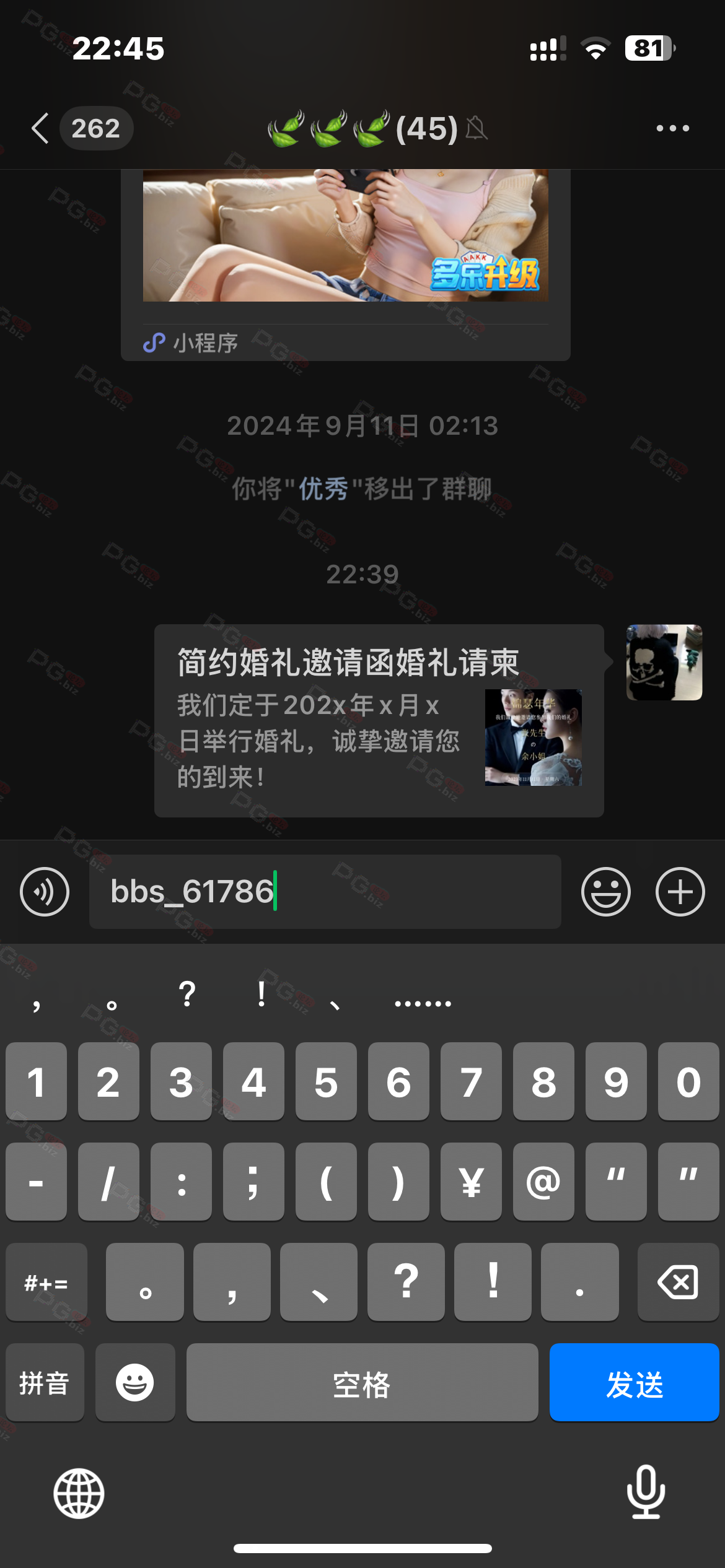Open the keyboard emoji picker

tap(135, 1383)
